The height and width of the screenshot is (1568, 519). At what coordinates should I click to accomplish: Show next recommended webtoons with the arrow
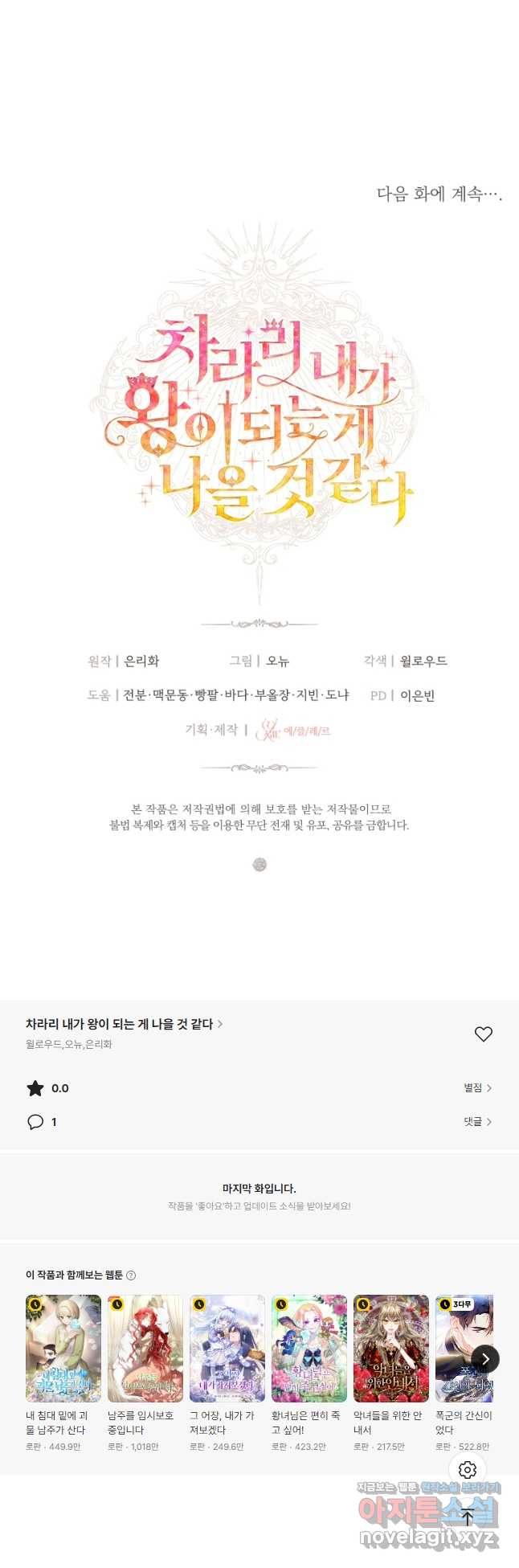coord(485,1358)
